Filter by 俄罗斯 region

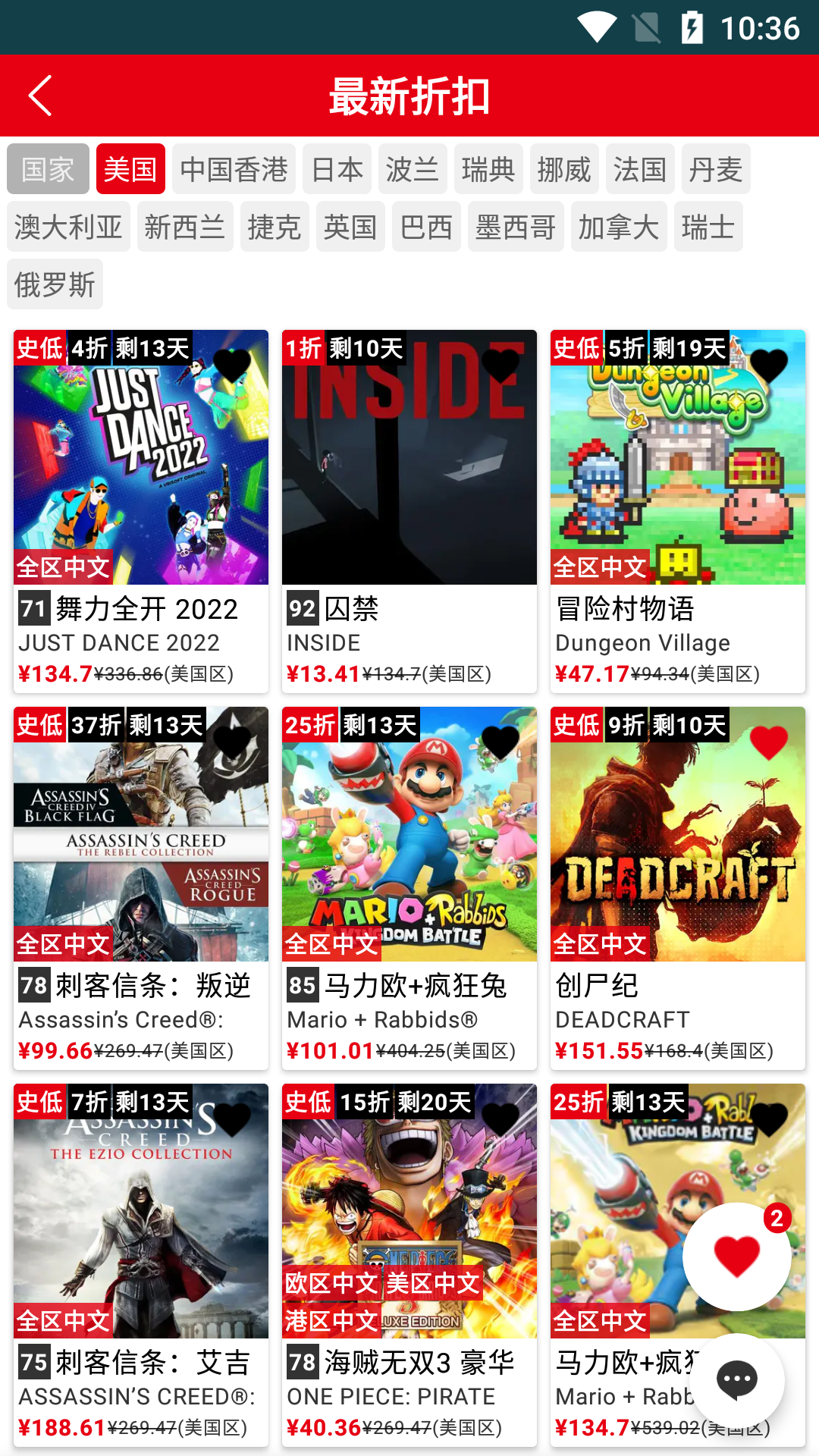click(55, 284)
